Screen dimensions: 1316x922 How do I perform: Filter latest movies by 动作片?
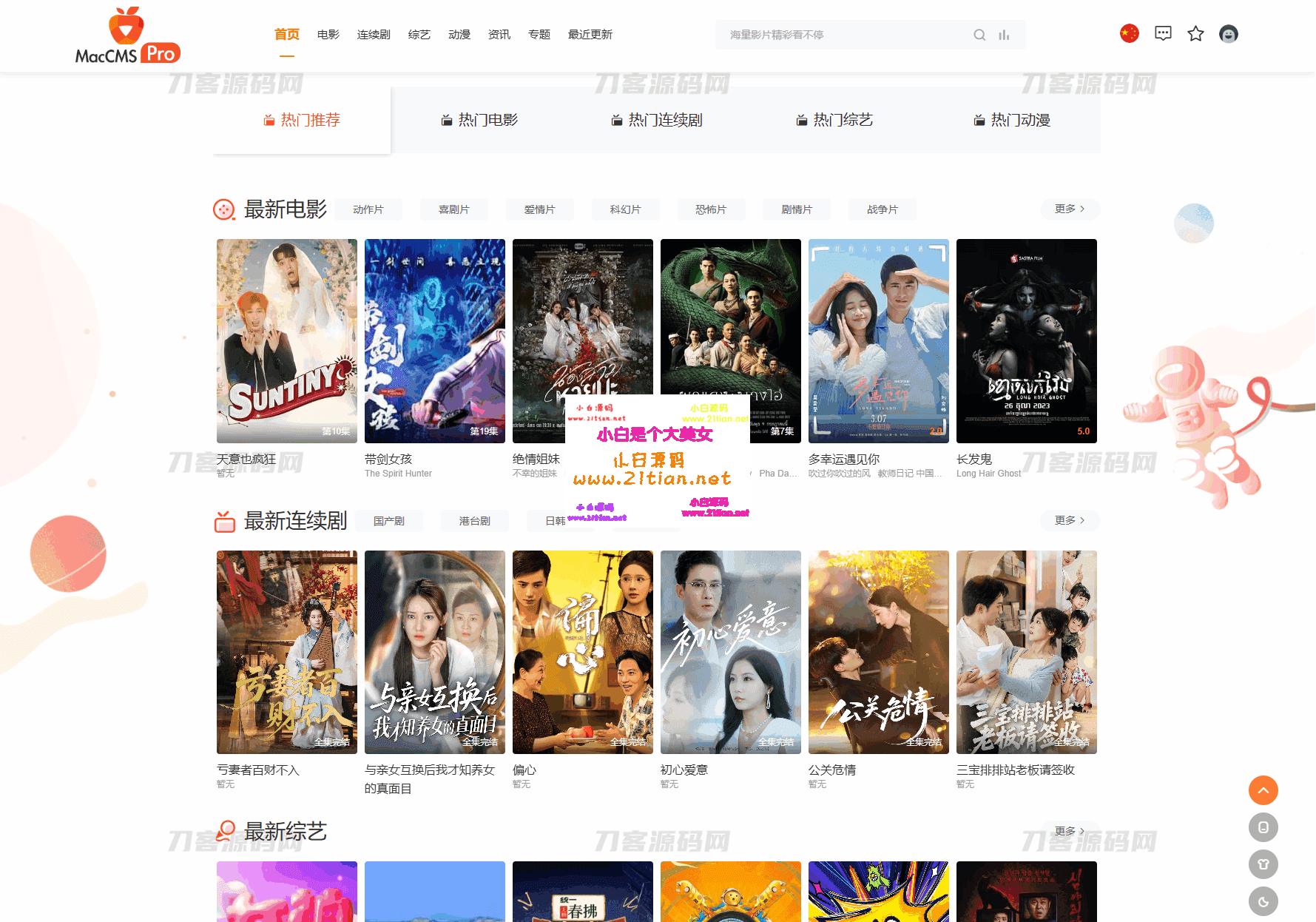(368, 209)
